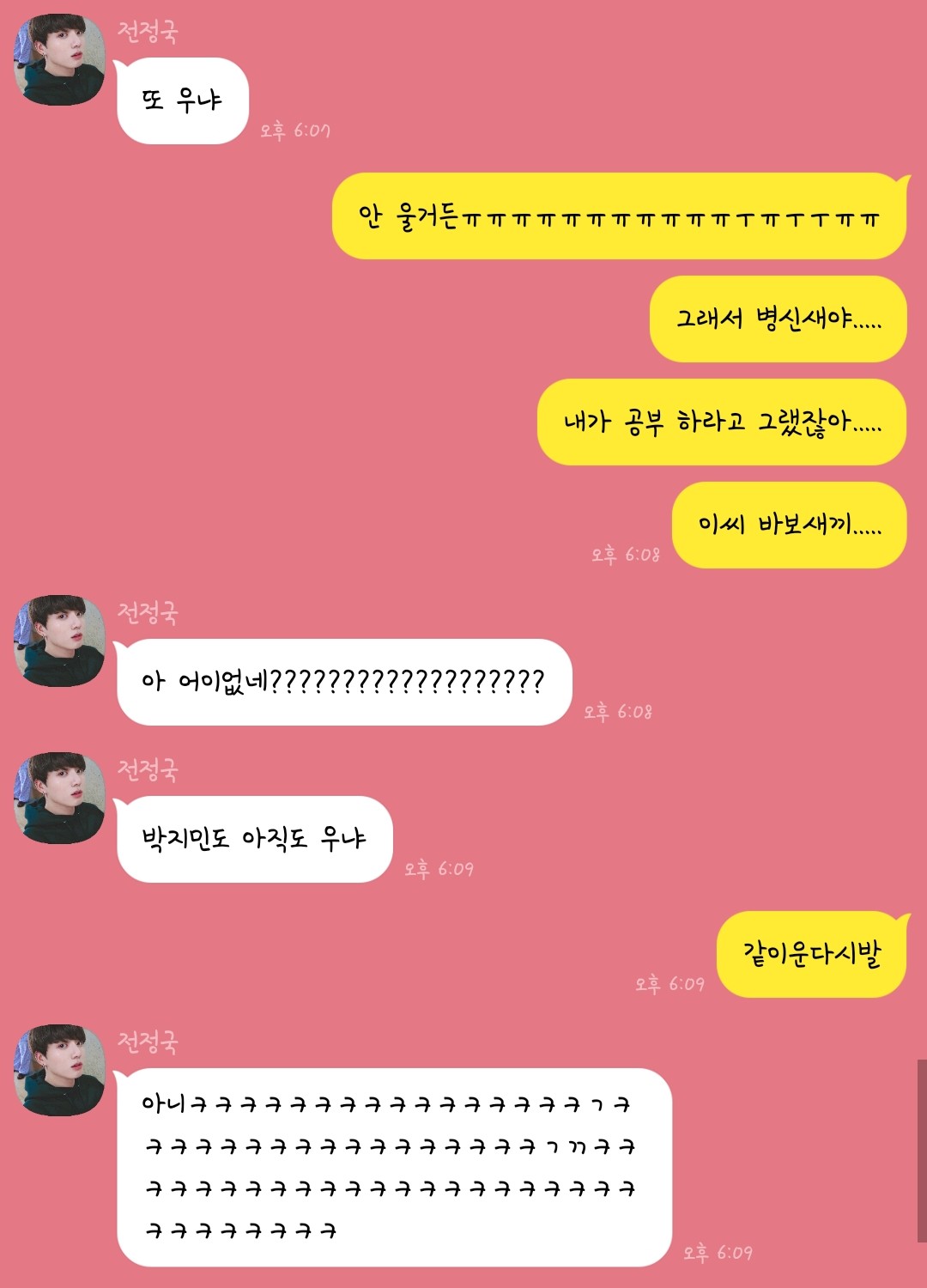
Task: View 전정국's profile photo by the ㅋㅋㅋ message
Action: pyautogui.click(x=59, y=1070)
